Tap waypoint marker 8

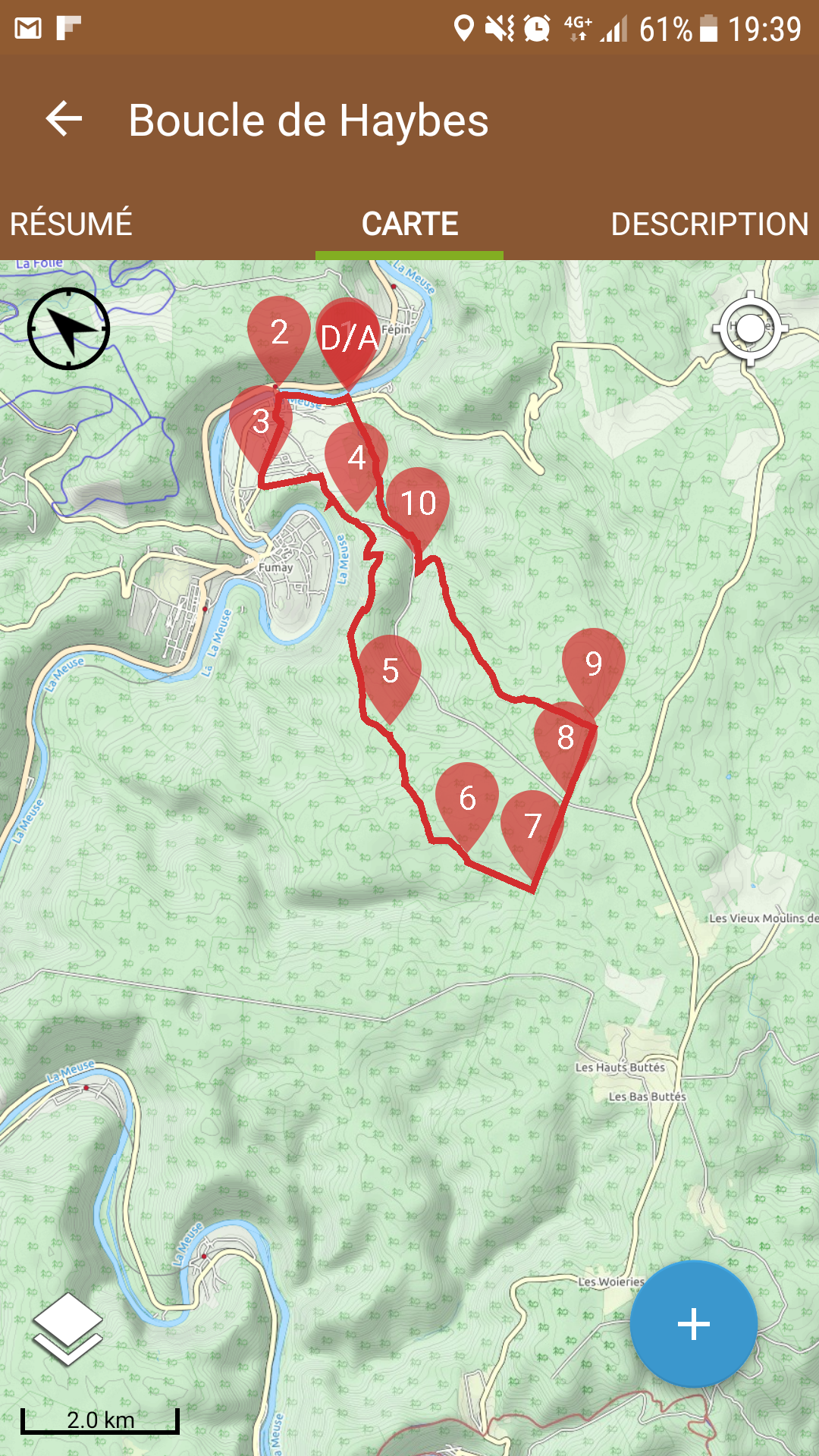pyautogui.click(x=565, y=737)
